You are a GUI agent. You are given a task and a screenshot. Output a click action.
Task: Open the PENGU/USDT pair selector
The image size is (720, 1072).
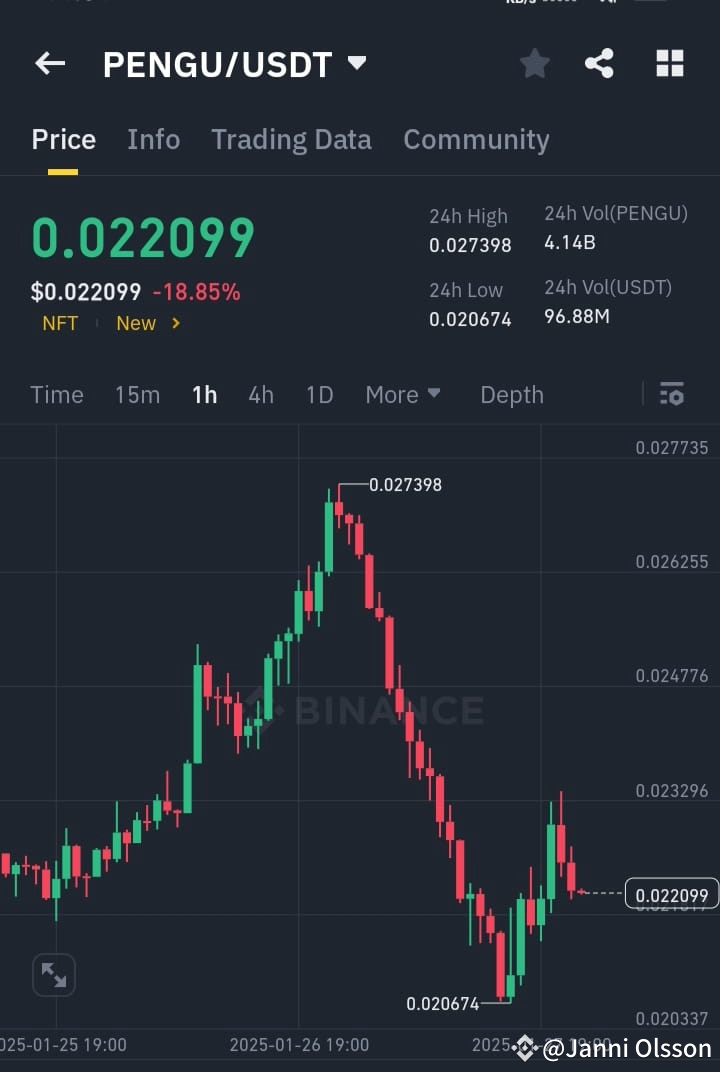tap(228, 63)
